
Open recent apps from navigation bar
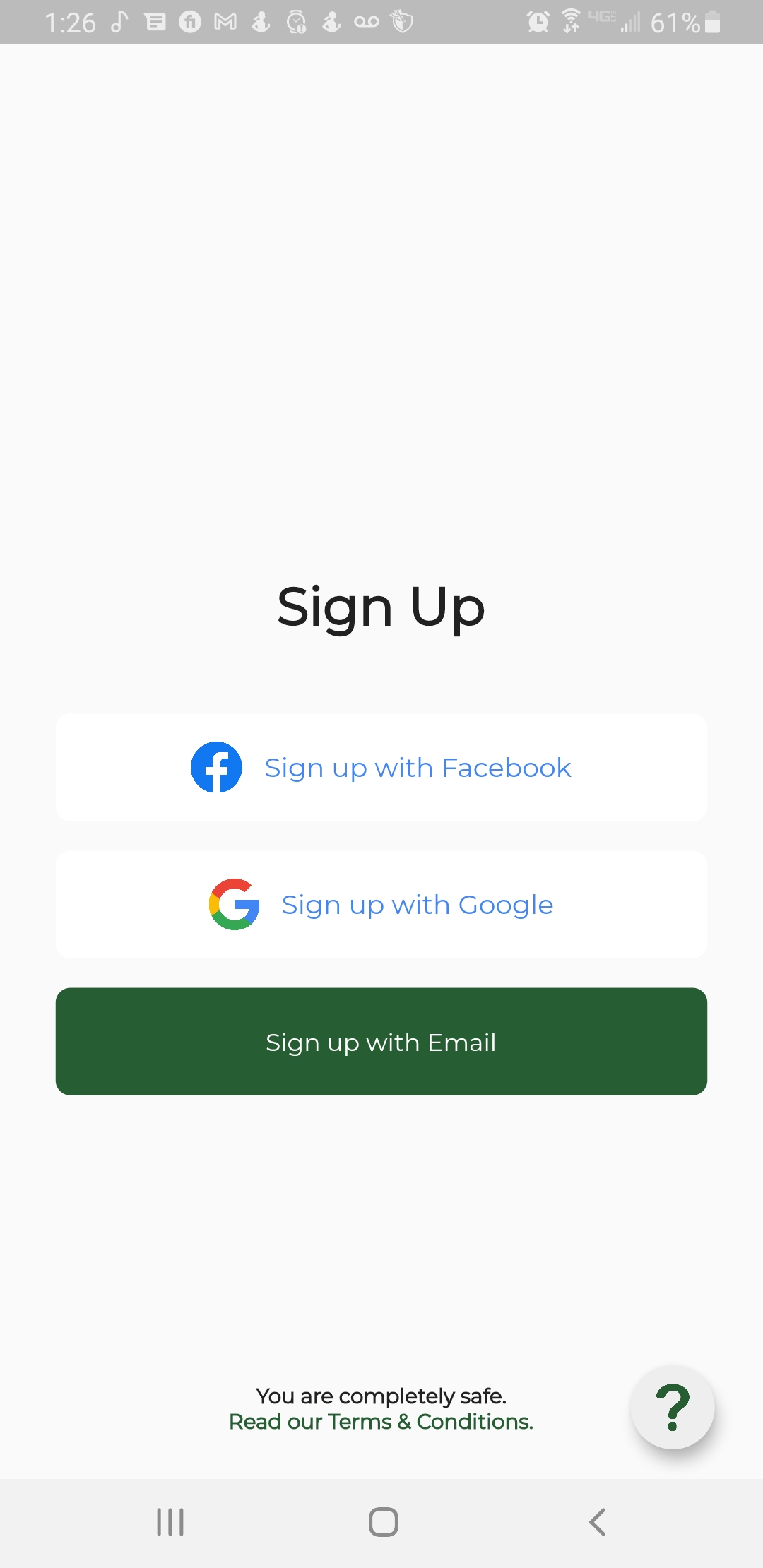(170, 1522)
